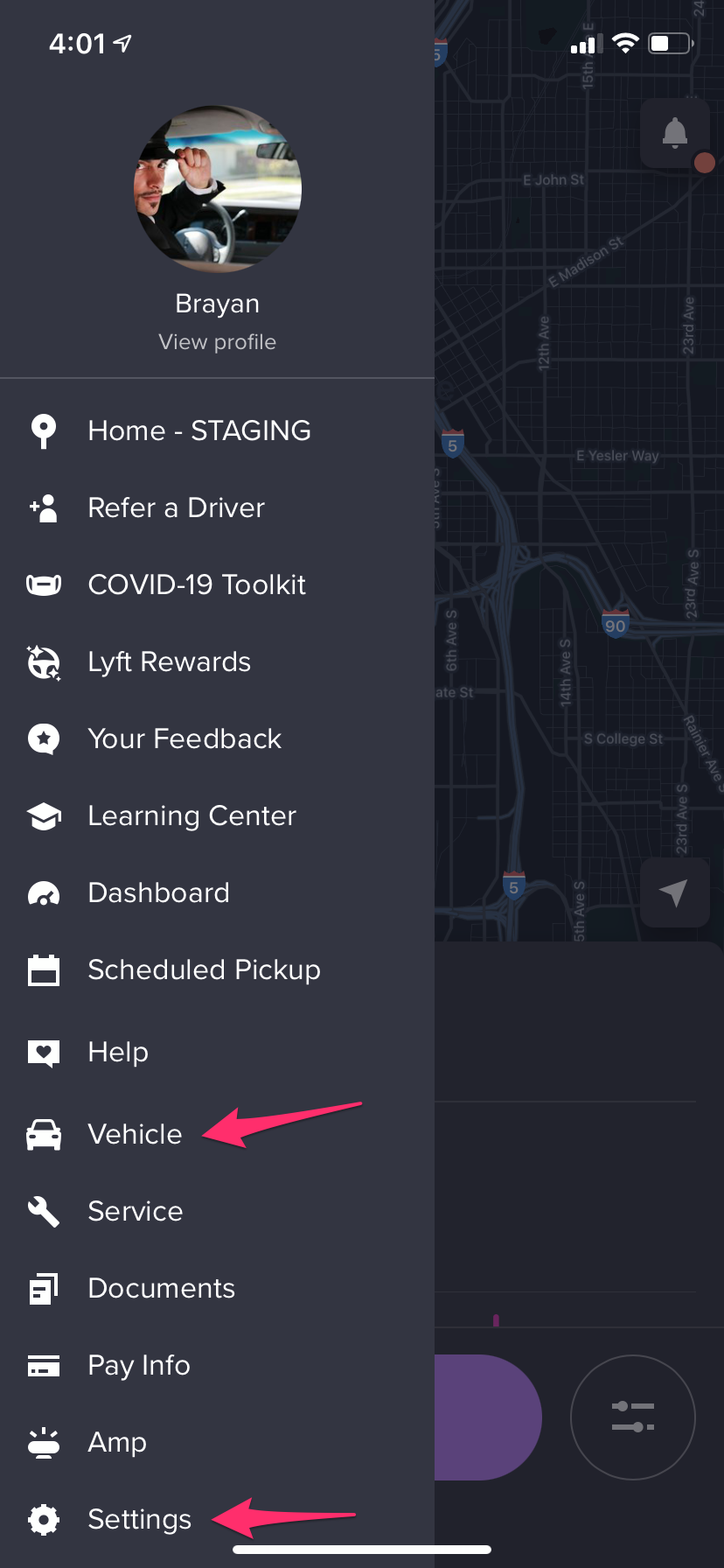View Lyft Rewards
The height and width of the screenshot is (1568, 724).
click(169, 661)
